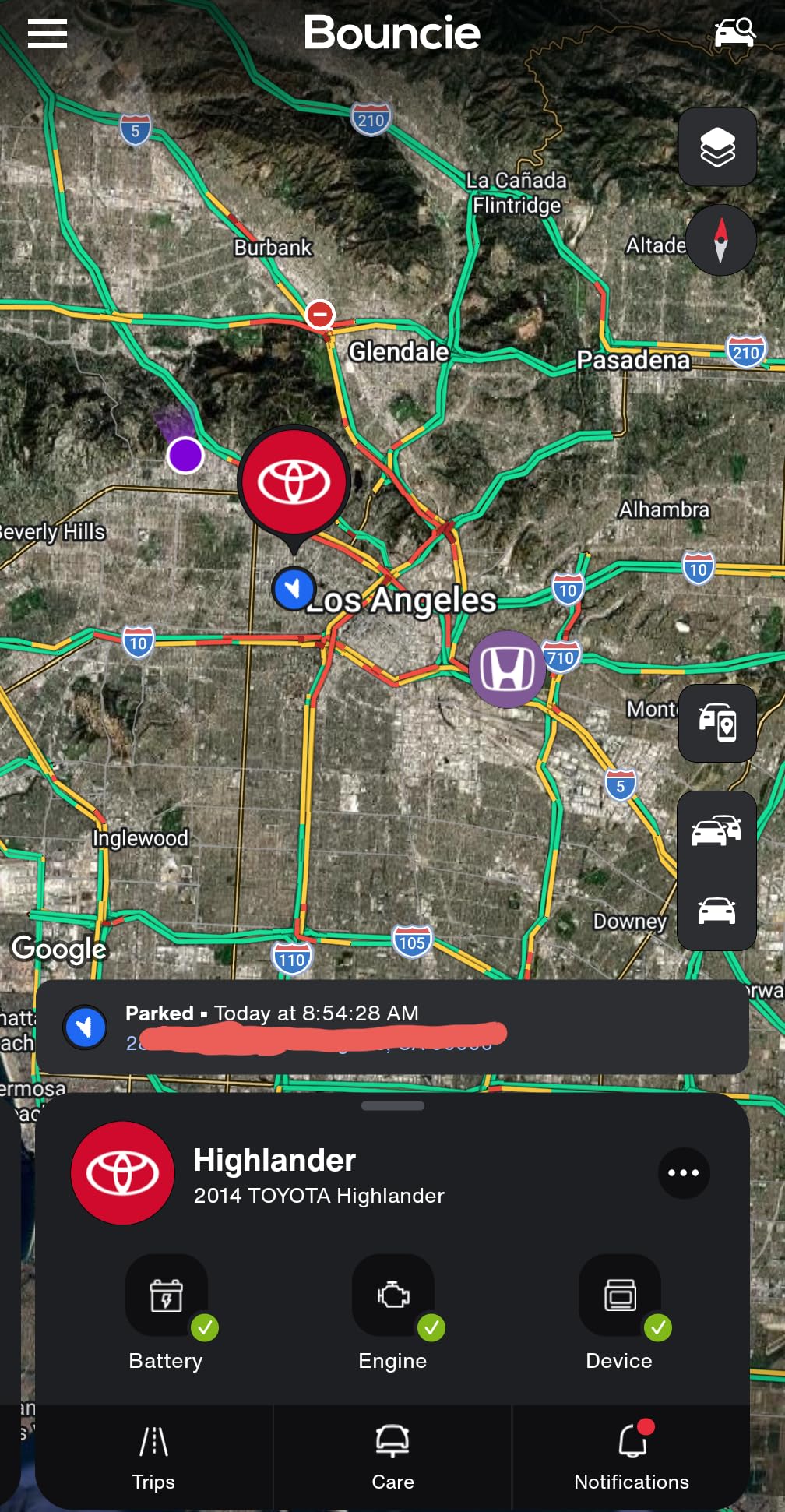Open the Parked status location card
Viewport: 785px width, 1512px height.
392,1027
